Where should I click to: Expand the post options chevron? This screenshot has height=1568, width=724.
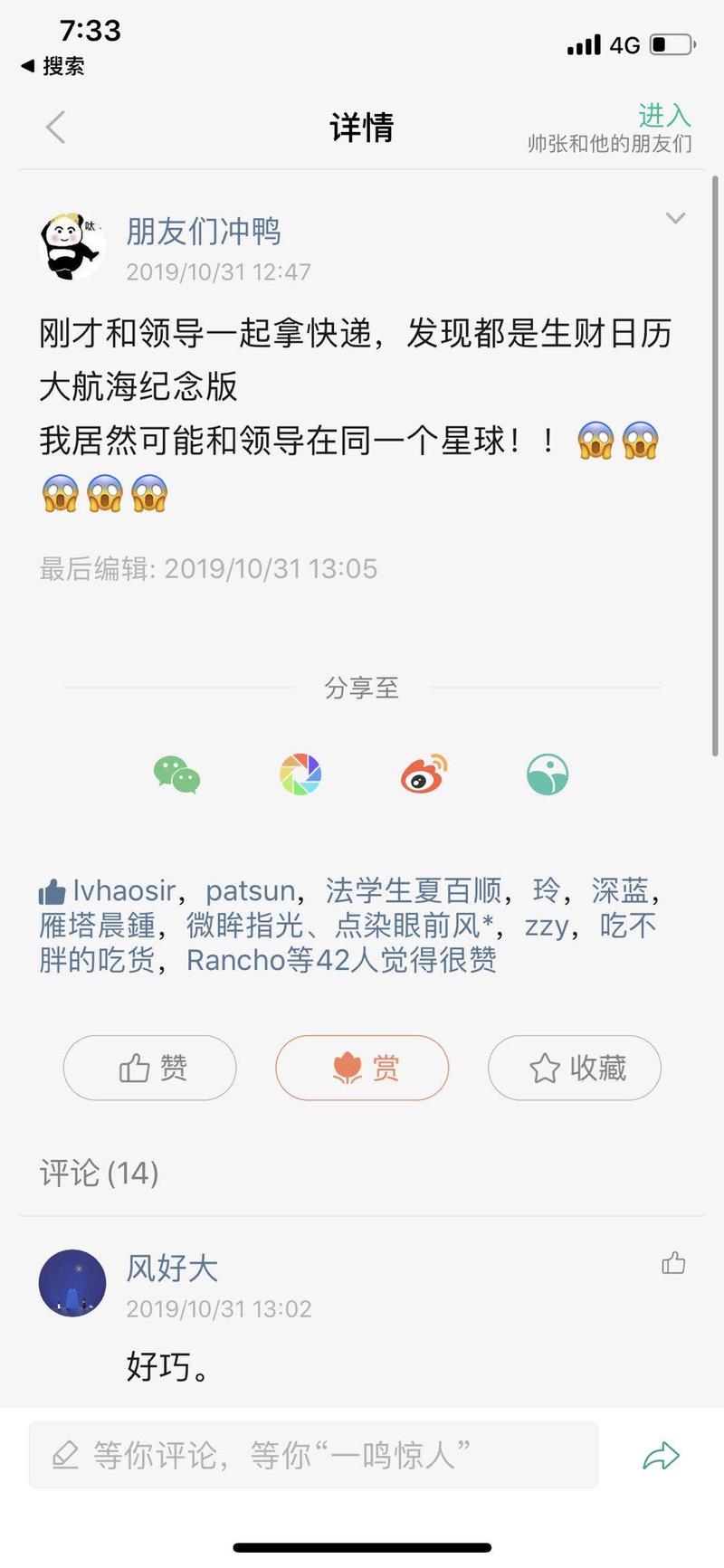click(675, 218)
